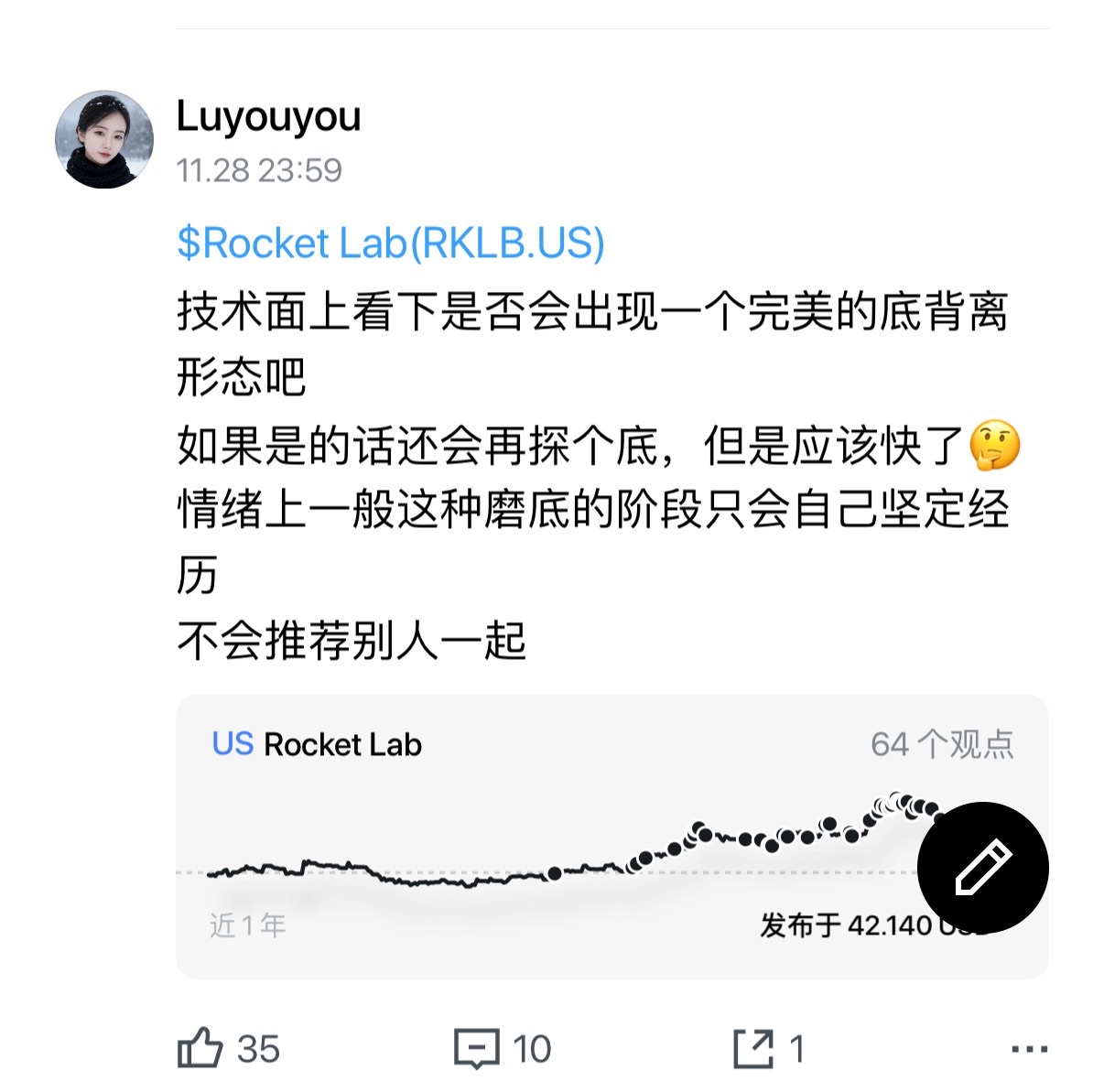The height and width of the screenshot is (1092, 1104).
Task: Tap the Luyouyou username
Action: pos(268,117)
